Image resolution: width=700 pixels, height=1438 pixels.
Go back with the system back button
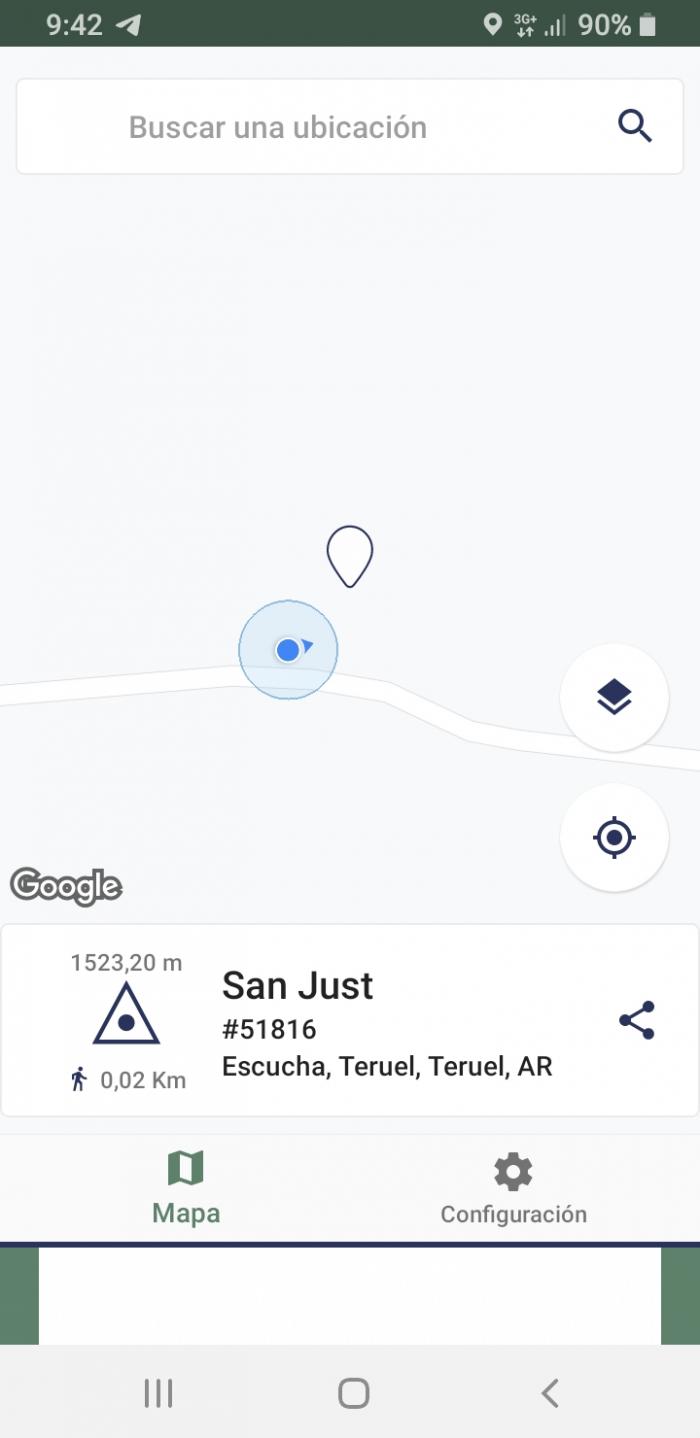[x=549, y=1393]
